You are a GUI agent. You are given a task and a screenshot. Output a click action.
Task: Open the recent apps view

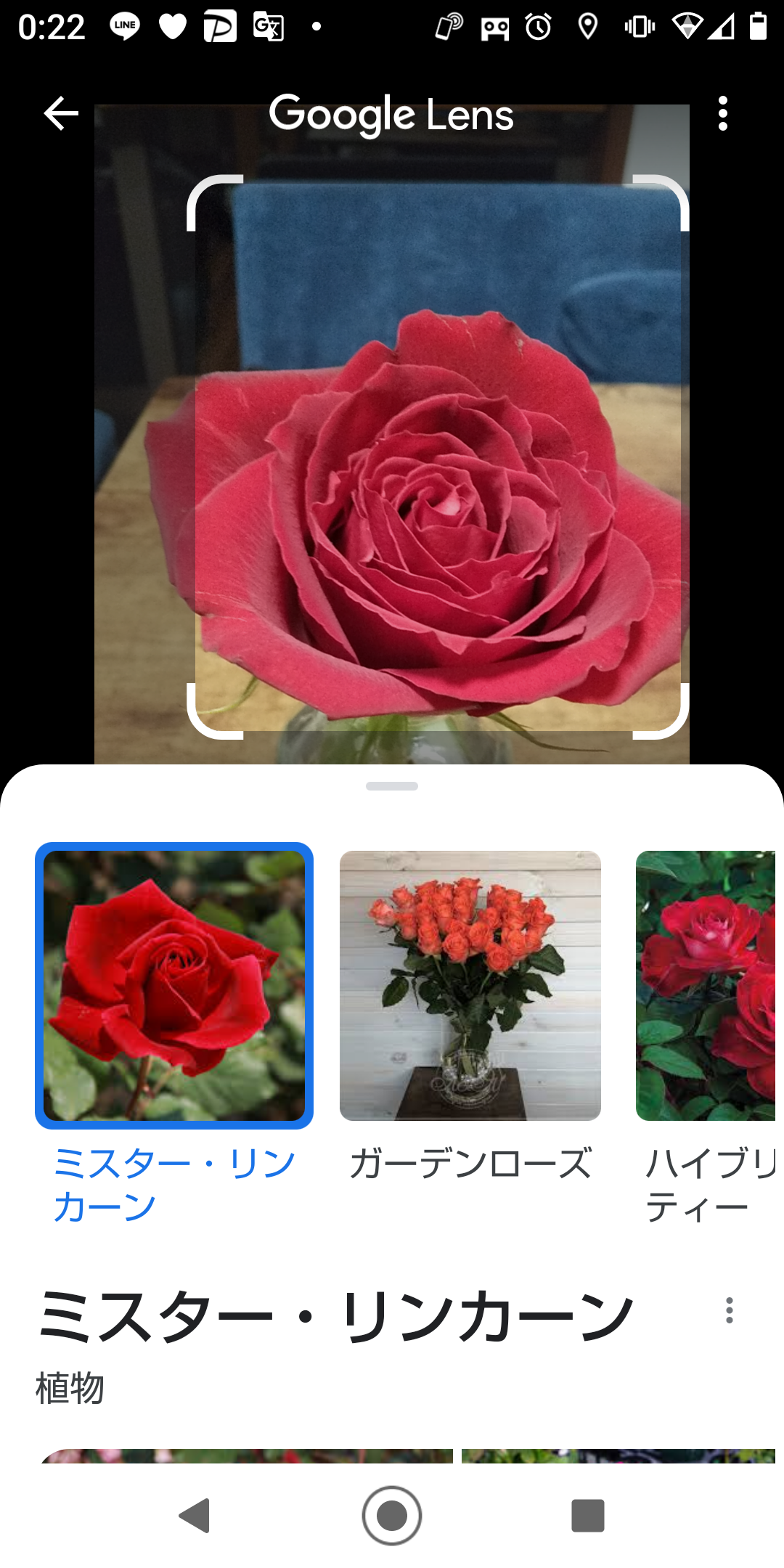588,1516
